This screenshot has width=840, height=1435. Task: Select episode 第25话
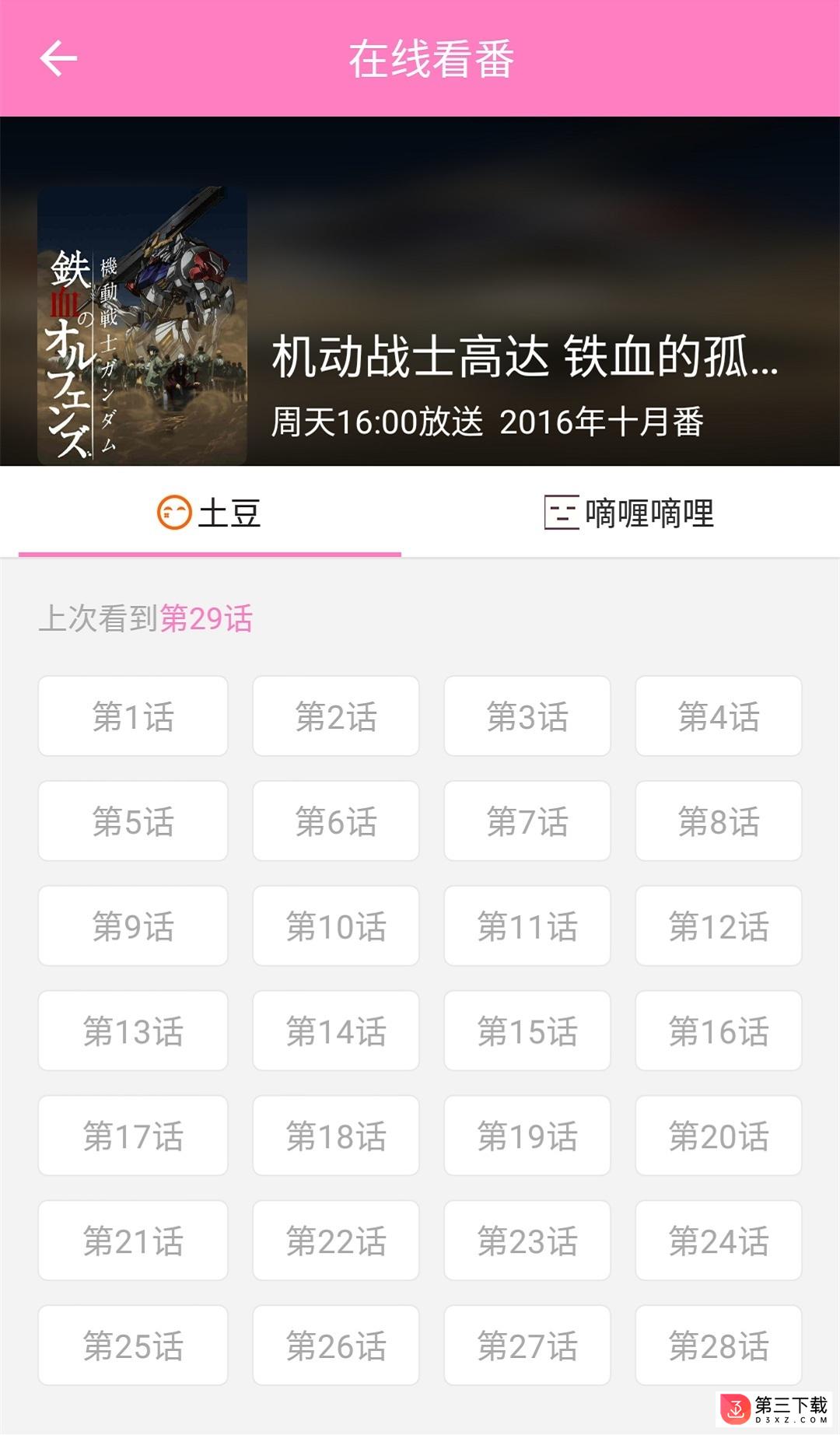point(133,1346)
